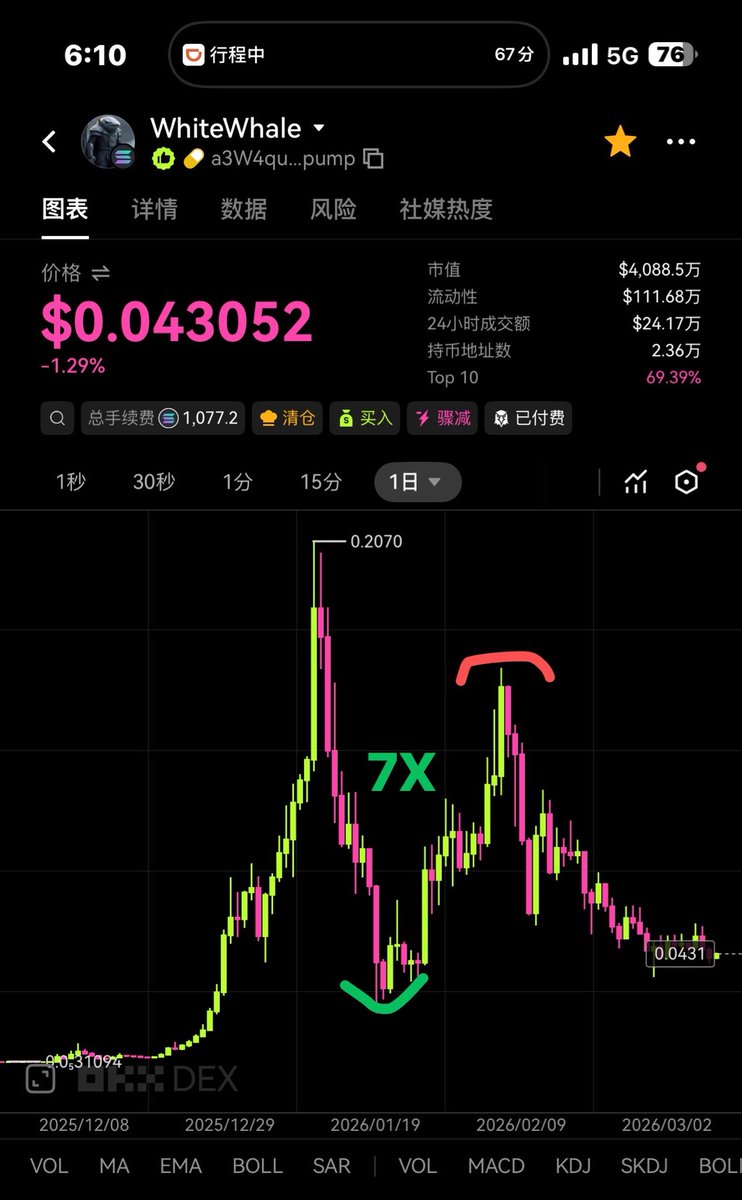
Task: Expand the 1日 interval dropdown
Action: click(417, 482)
